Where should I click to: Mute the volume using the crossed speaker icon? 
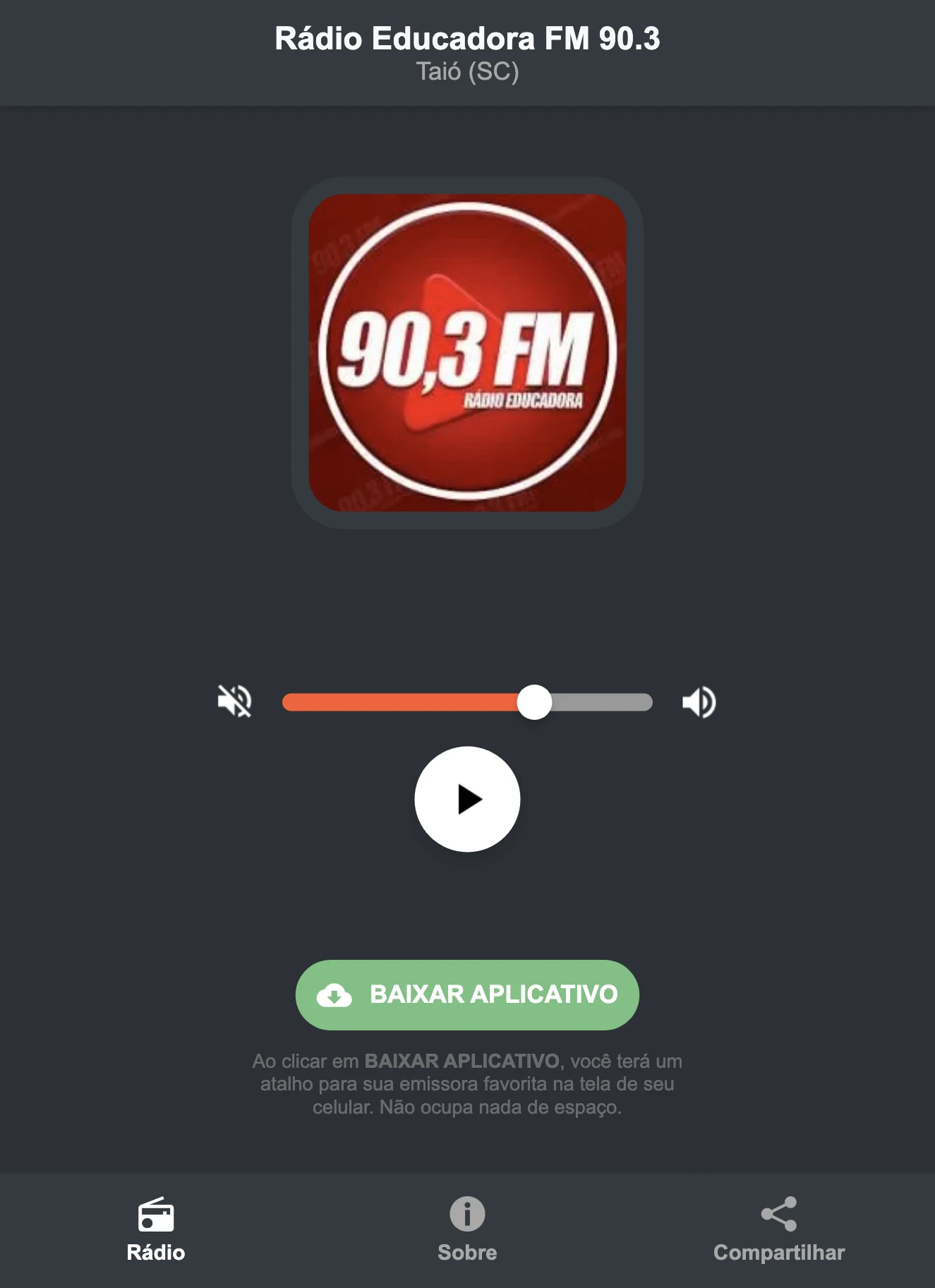coord(236,701)
